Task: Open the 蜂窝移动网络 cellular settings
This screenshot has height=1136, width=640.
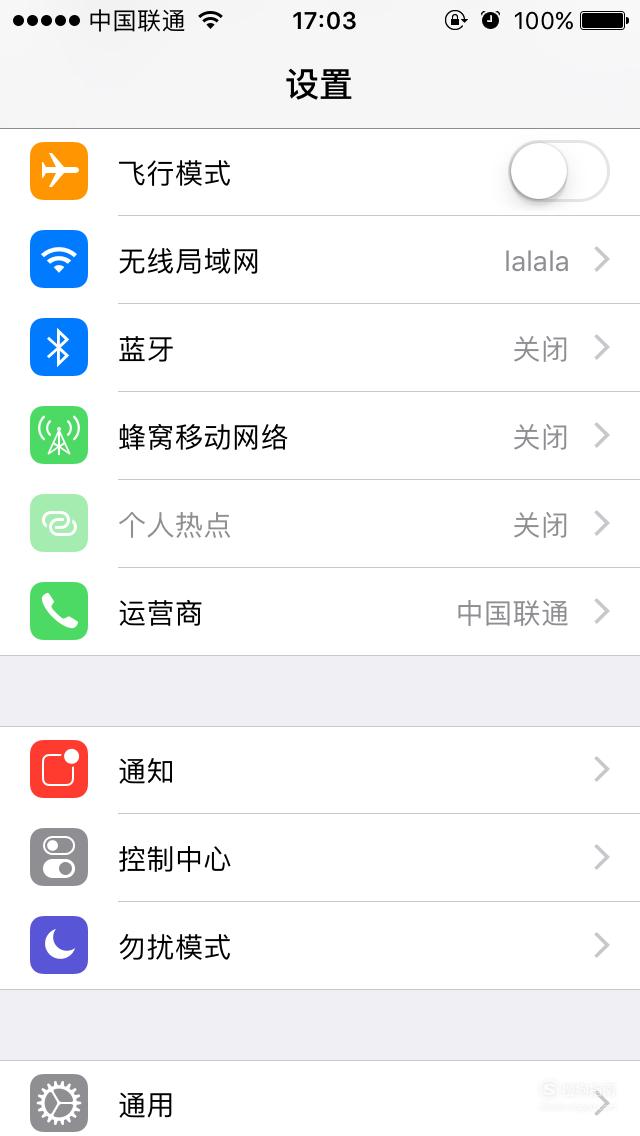Action: (320, 436)
